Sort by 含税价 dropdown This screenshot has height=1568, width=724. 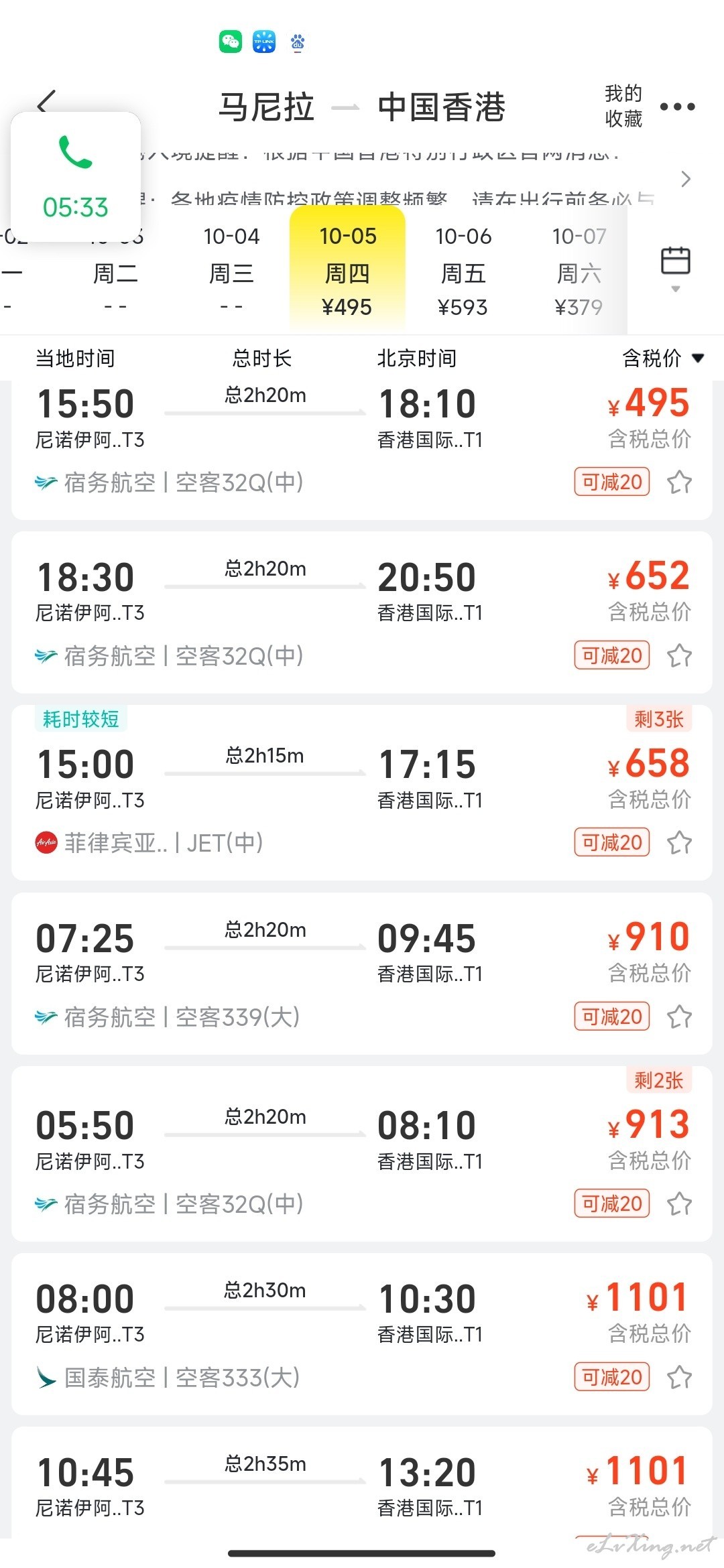pyautogui.click(x=662, y=358)
